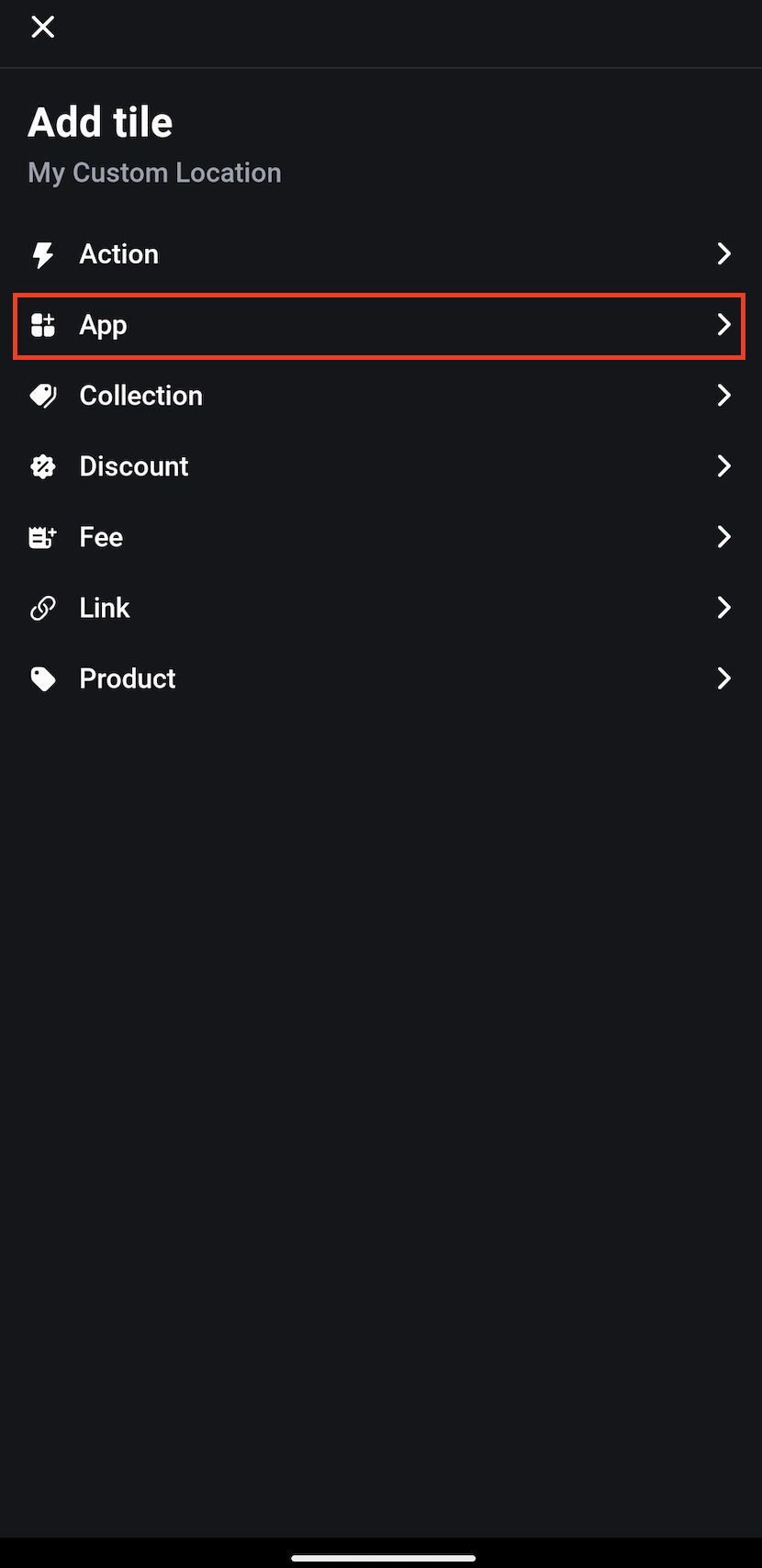Open the Product row chevron

pos(724,678)
